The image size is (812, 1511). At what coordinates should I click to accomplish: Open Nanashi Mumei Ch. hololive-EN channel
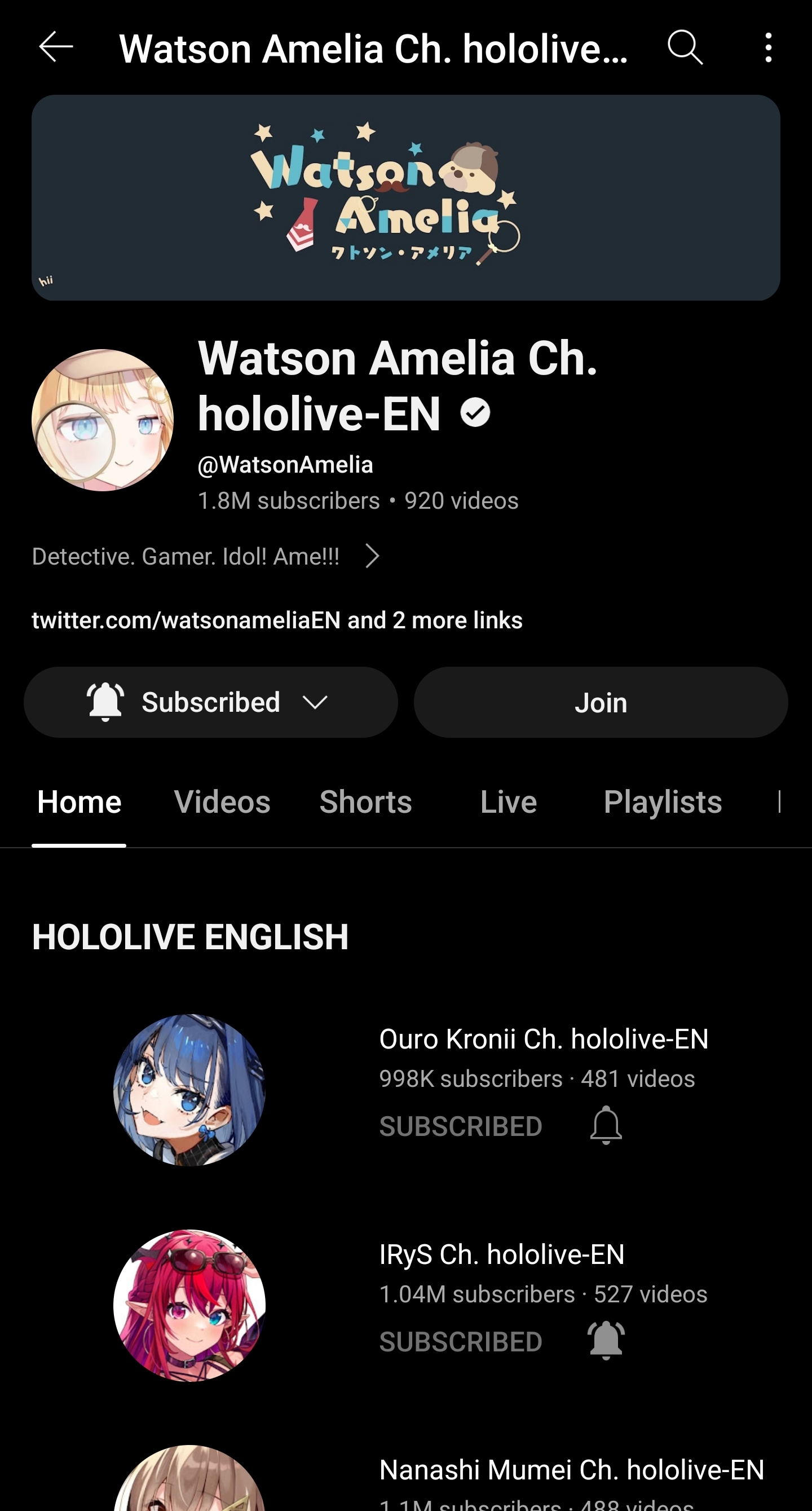click(x=572, y=1470)
